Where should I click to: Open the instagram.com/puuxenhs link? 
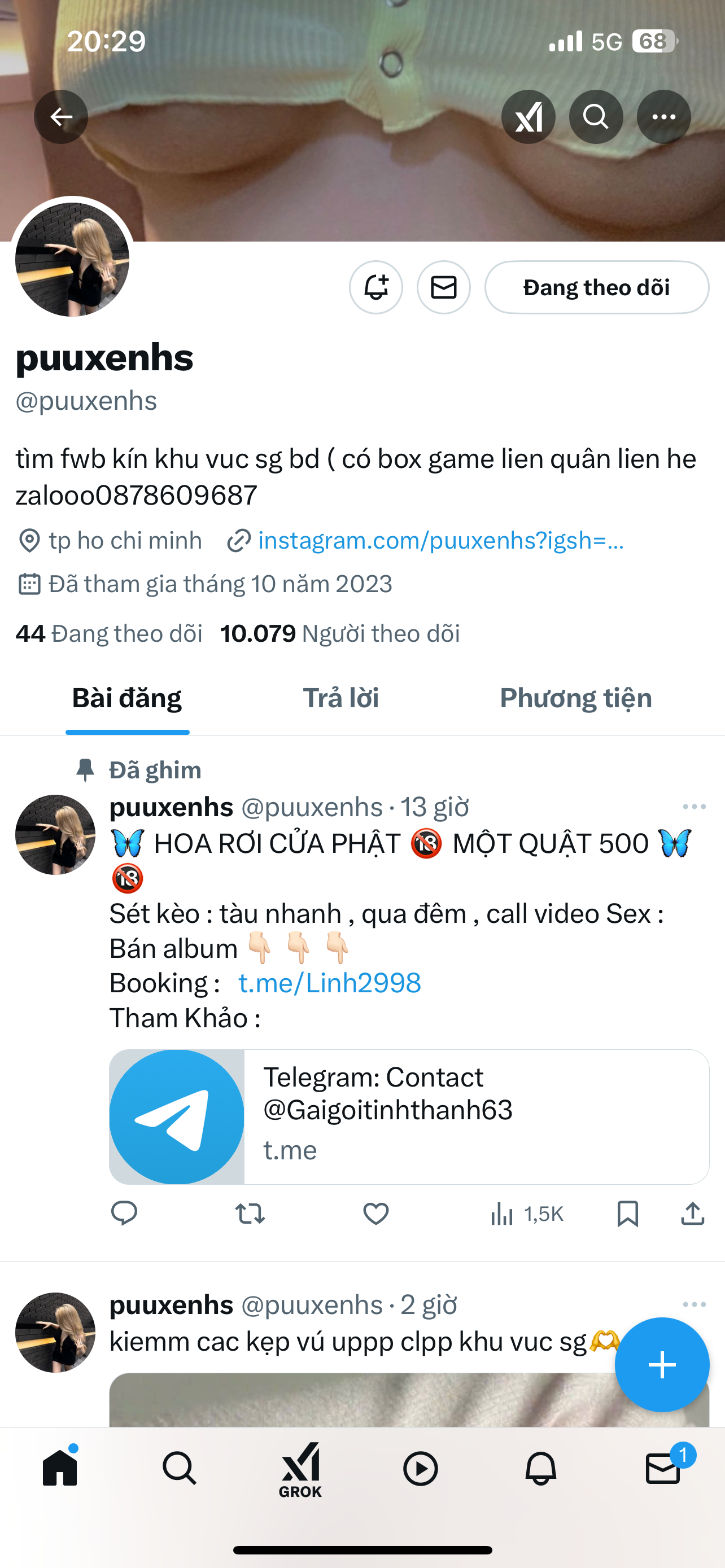pyautogui.click(x=441, y=541)
